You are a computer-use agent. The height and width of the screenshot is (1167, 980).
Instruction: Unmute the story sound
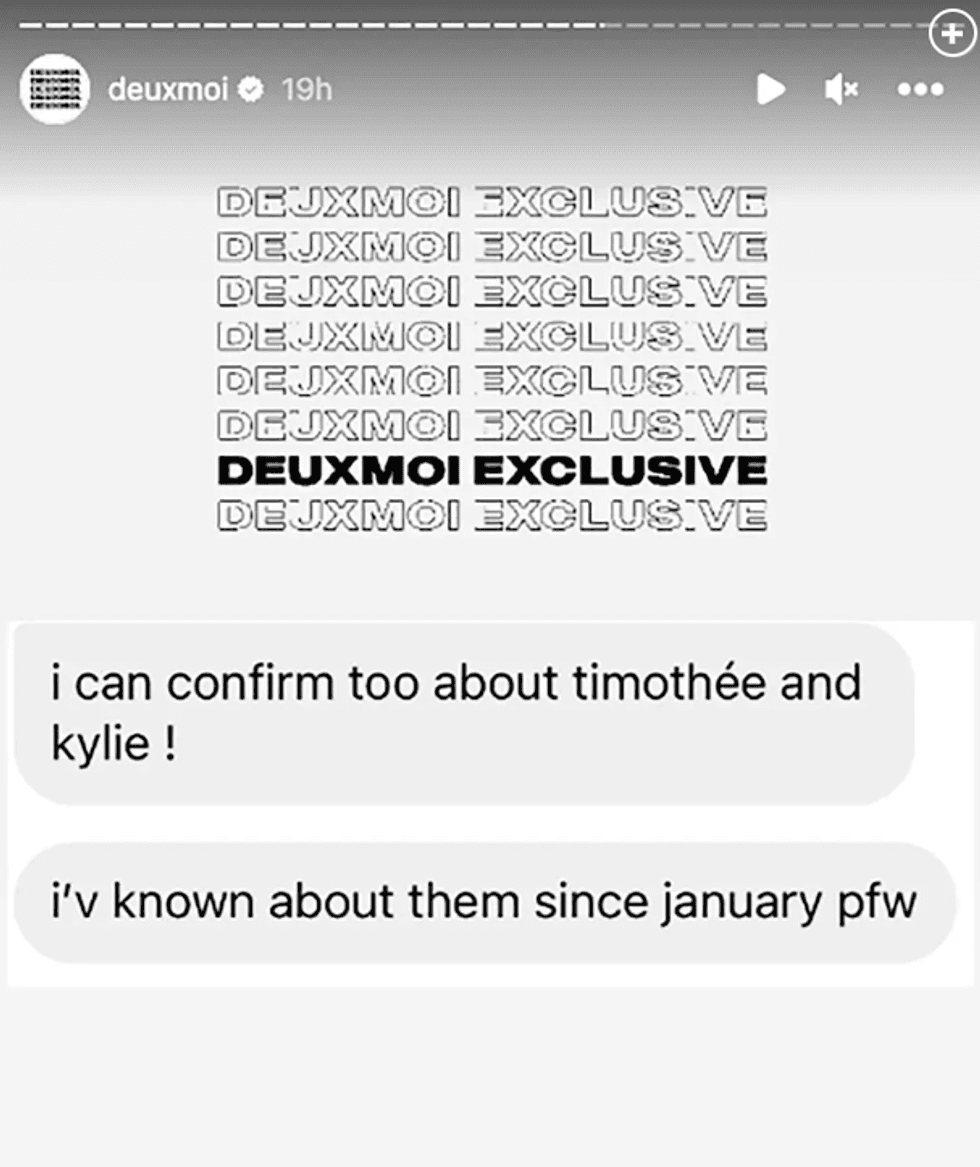tap(841, 90)
